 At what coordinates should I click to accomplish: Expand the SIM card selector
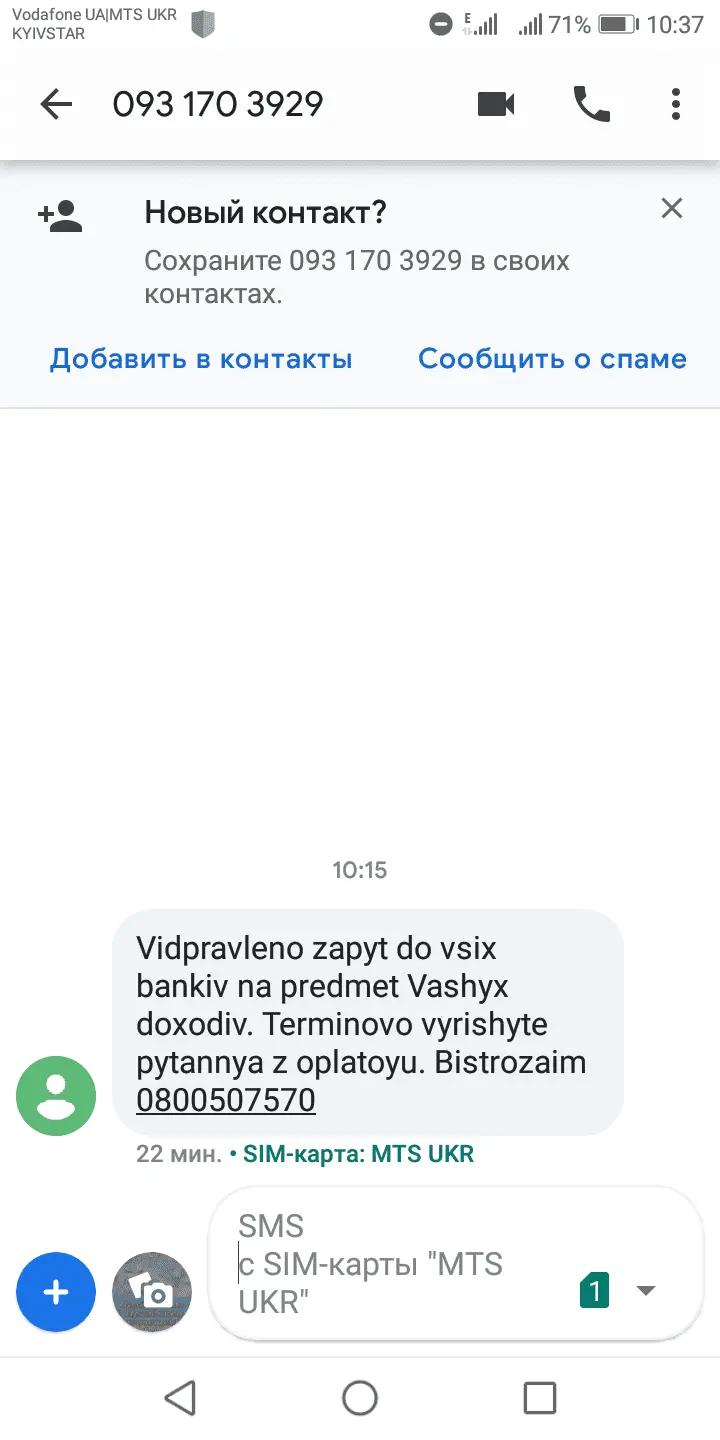646,1291
